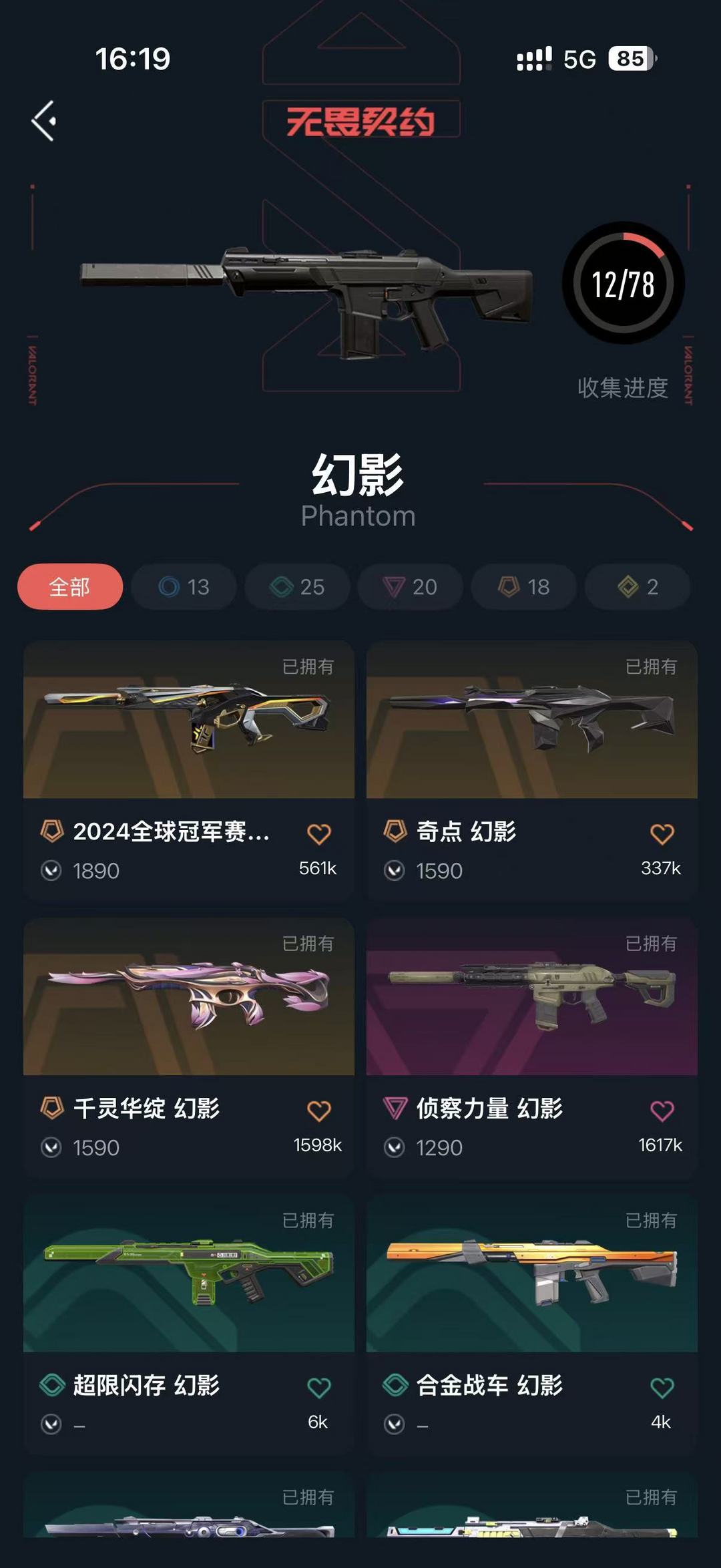Click the pink rarity badge next to 侦察力量 幻影
The image size is (721, 1568).
pos(397,1109)
